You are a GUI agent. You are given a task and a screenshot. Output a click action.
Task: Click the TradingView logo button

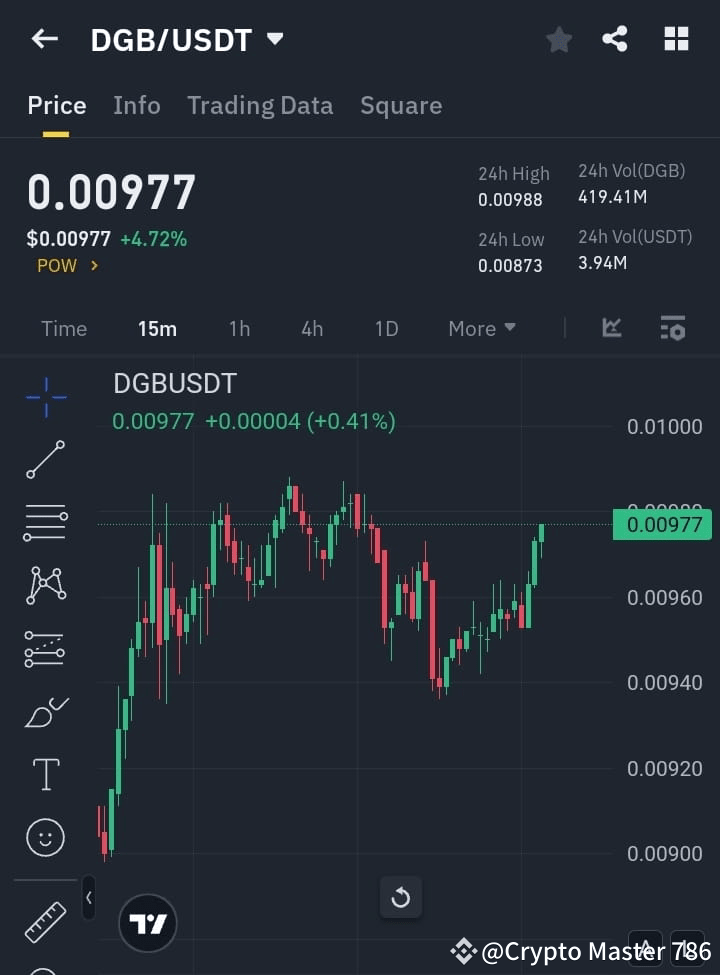(148, 922)
